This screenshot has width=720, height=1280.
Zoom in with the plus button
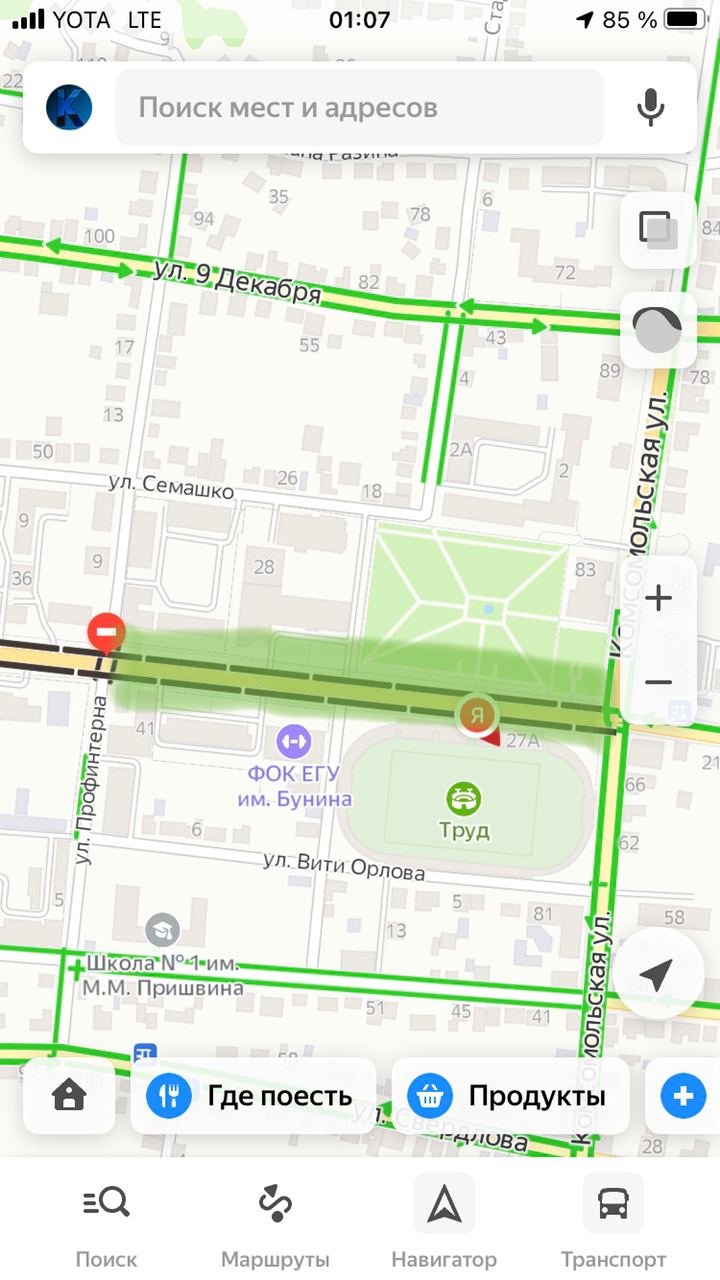tap(658, 599)
